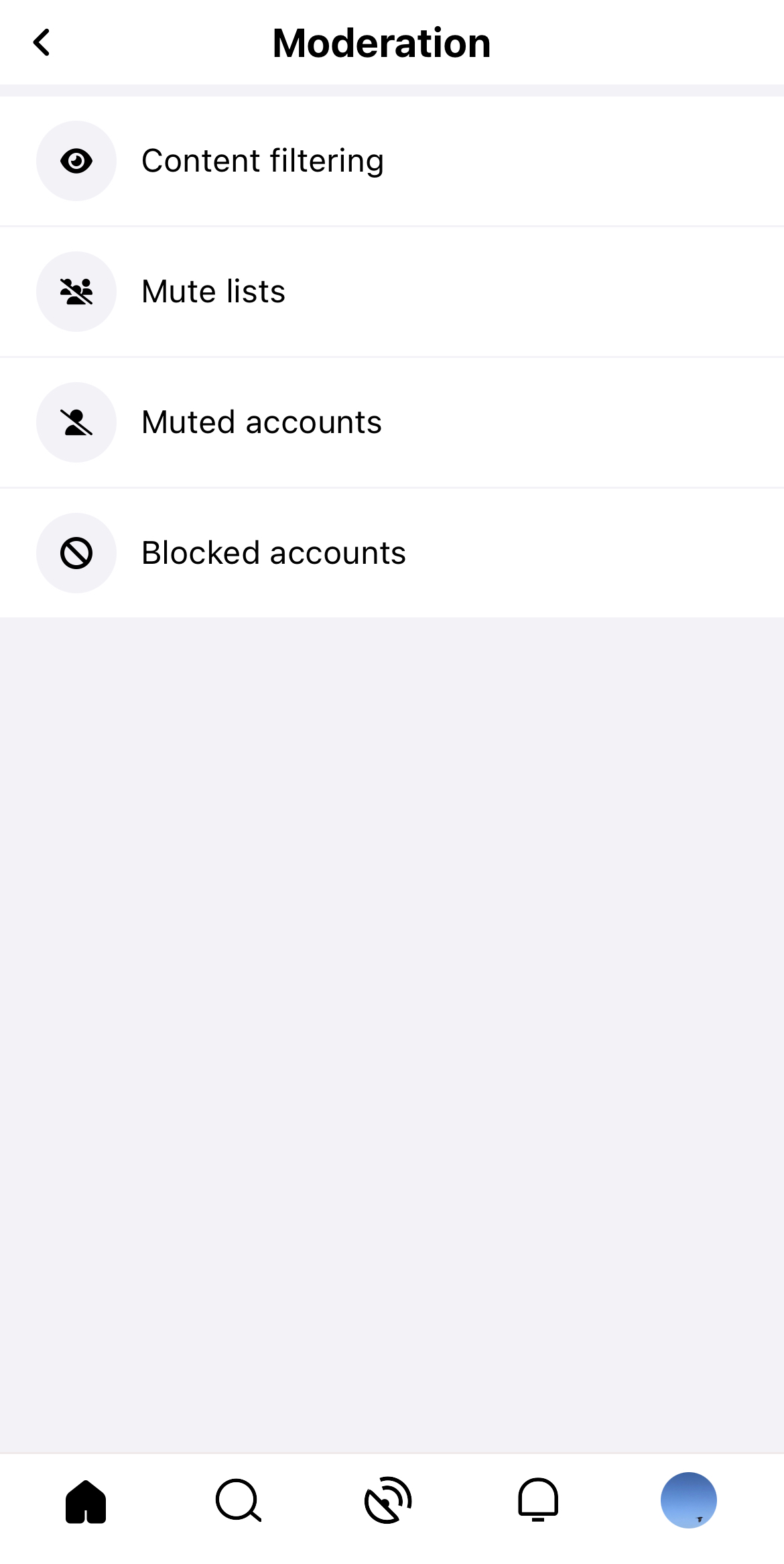Open Content filtering settings
784x1564 pixels.
point(263,160)
